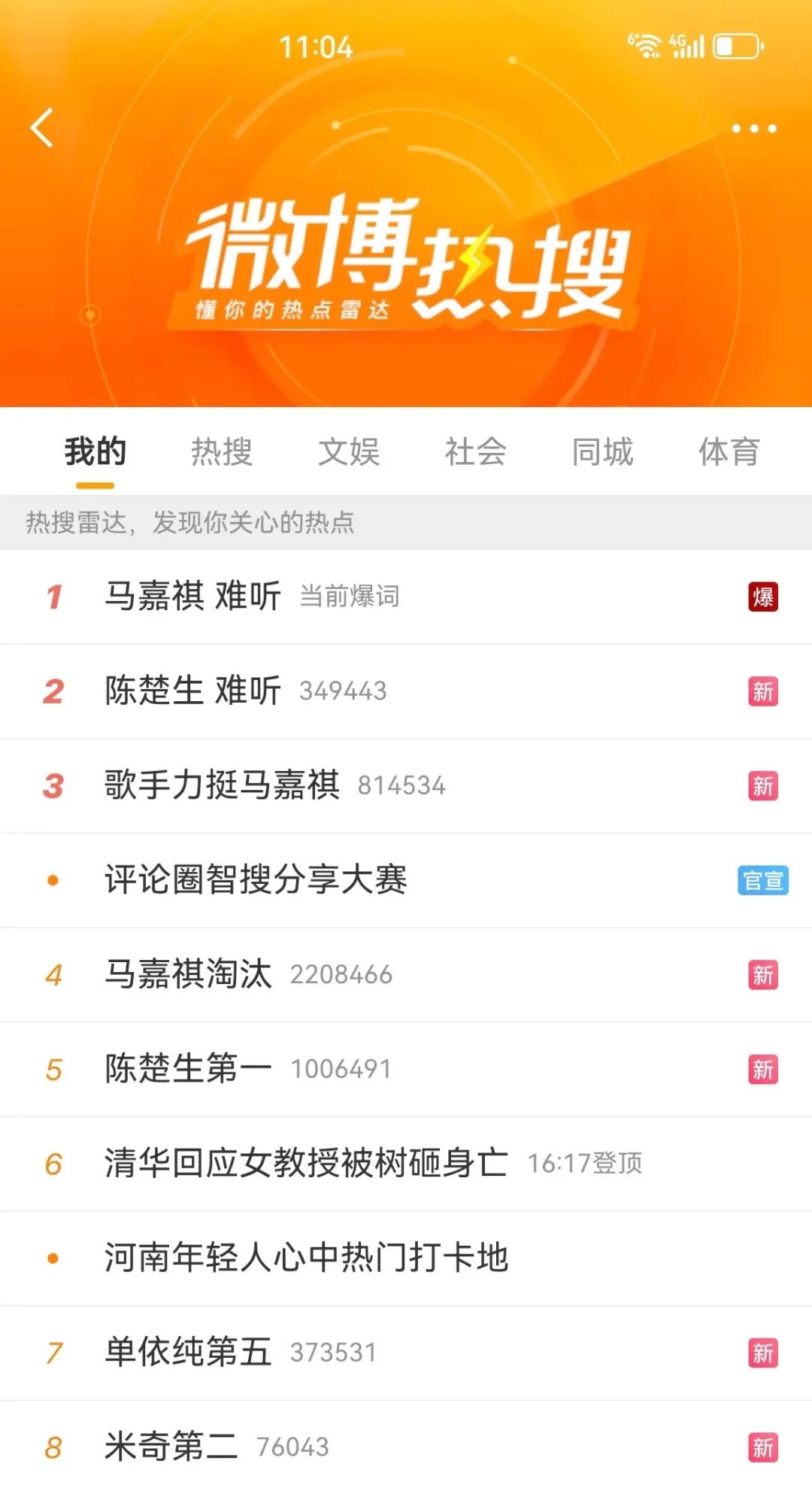Switch to the 热搜 tab

click(222, 452)
